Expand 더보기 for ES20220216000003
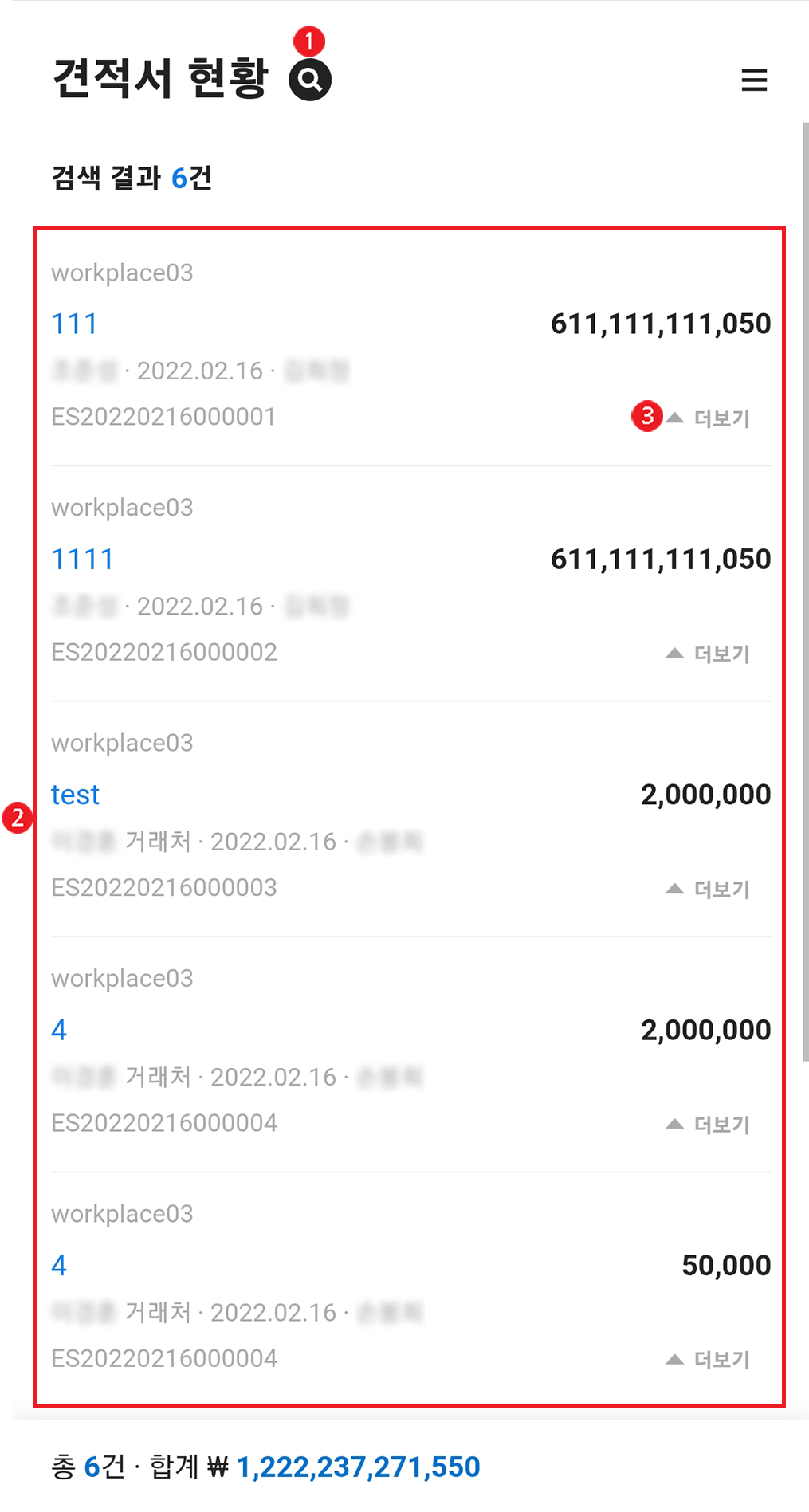The image size is (809, 1512). (708, 889)
